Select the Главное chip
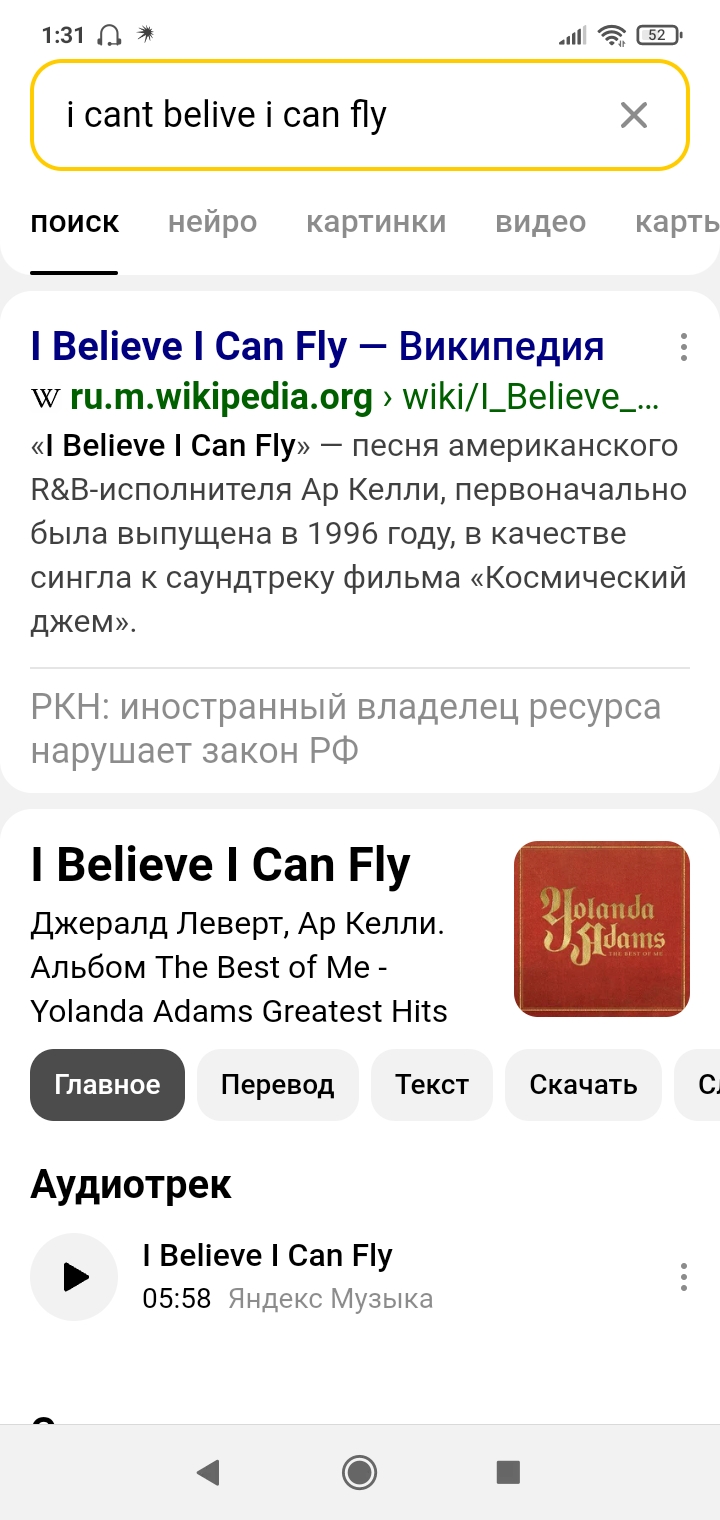 click(107, 1085)
